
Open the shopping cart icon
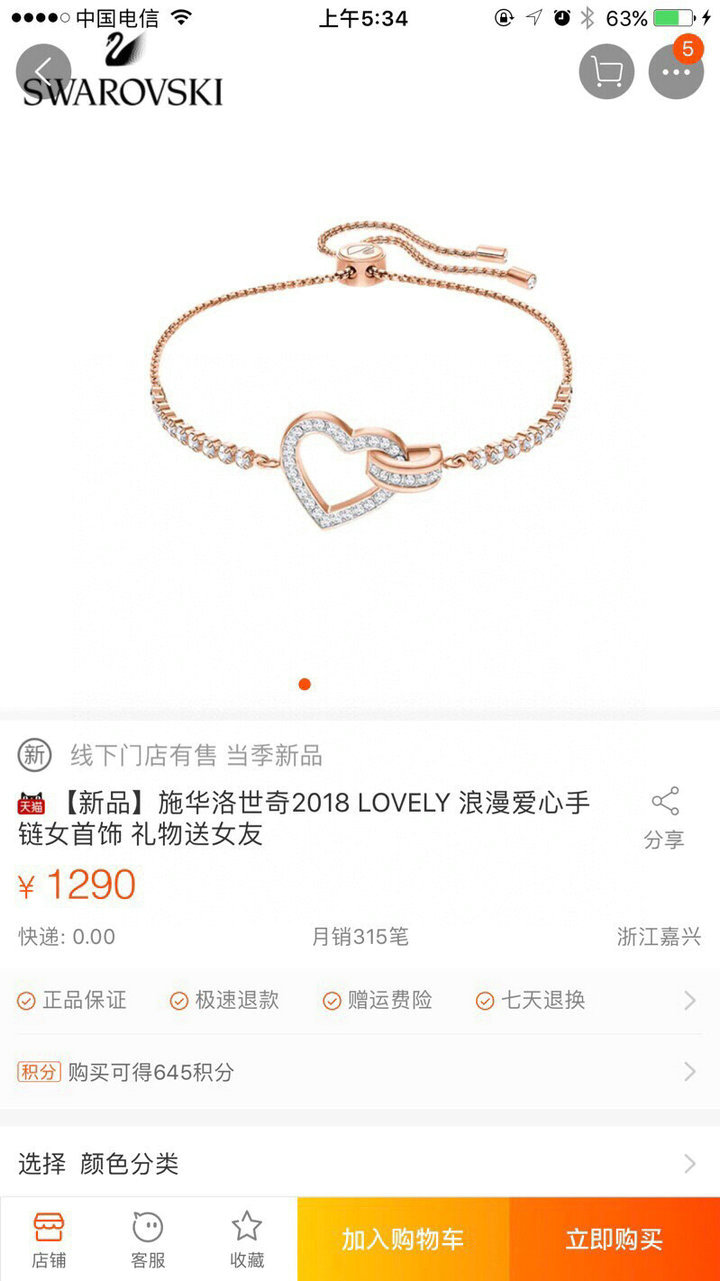click(607, 72)
